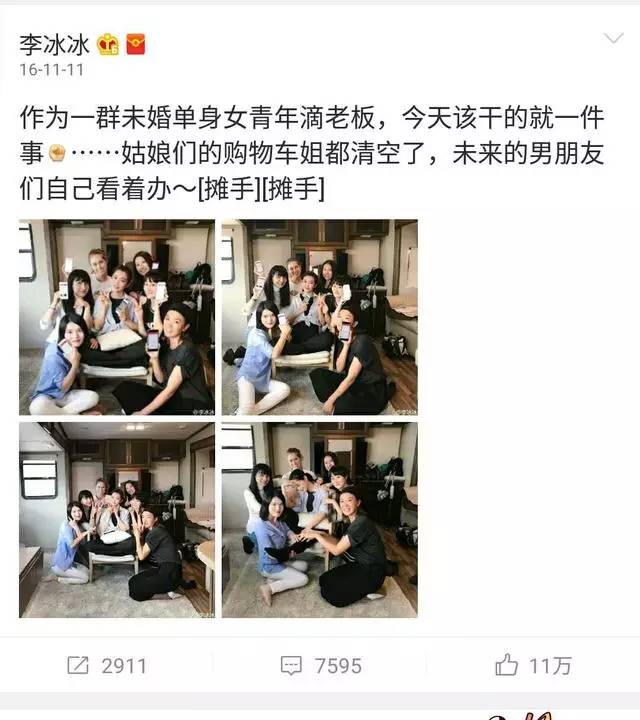Open the third photo in the grid
This screenshot has height=720, width=640.
pyautogui.click(x=117, y=519)
